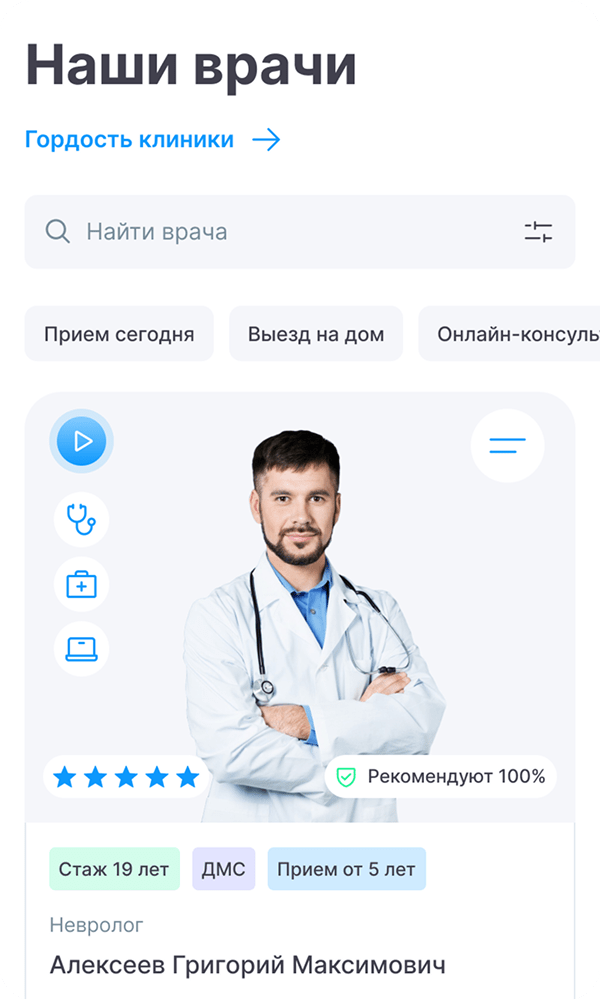
Task: Tap the Найти врача search field
Action: point(280,232)
